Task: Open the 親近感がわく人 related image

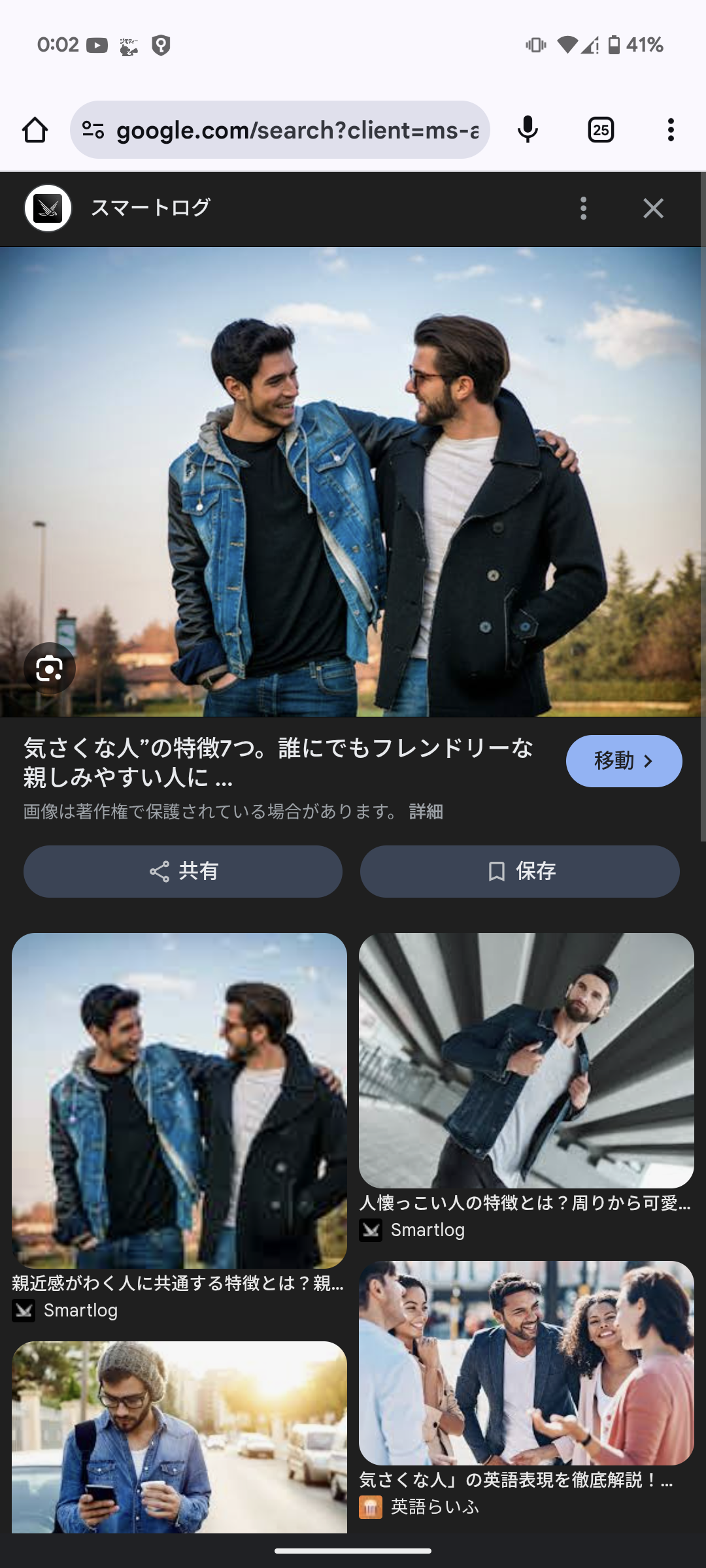Action: [x=179, y=1101]
